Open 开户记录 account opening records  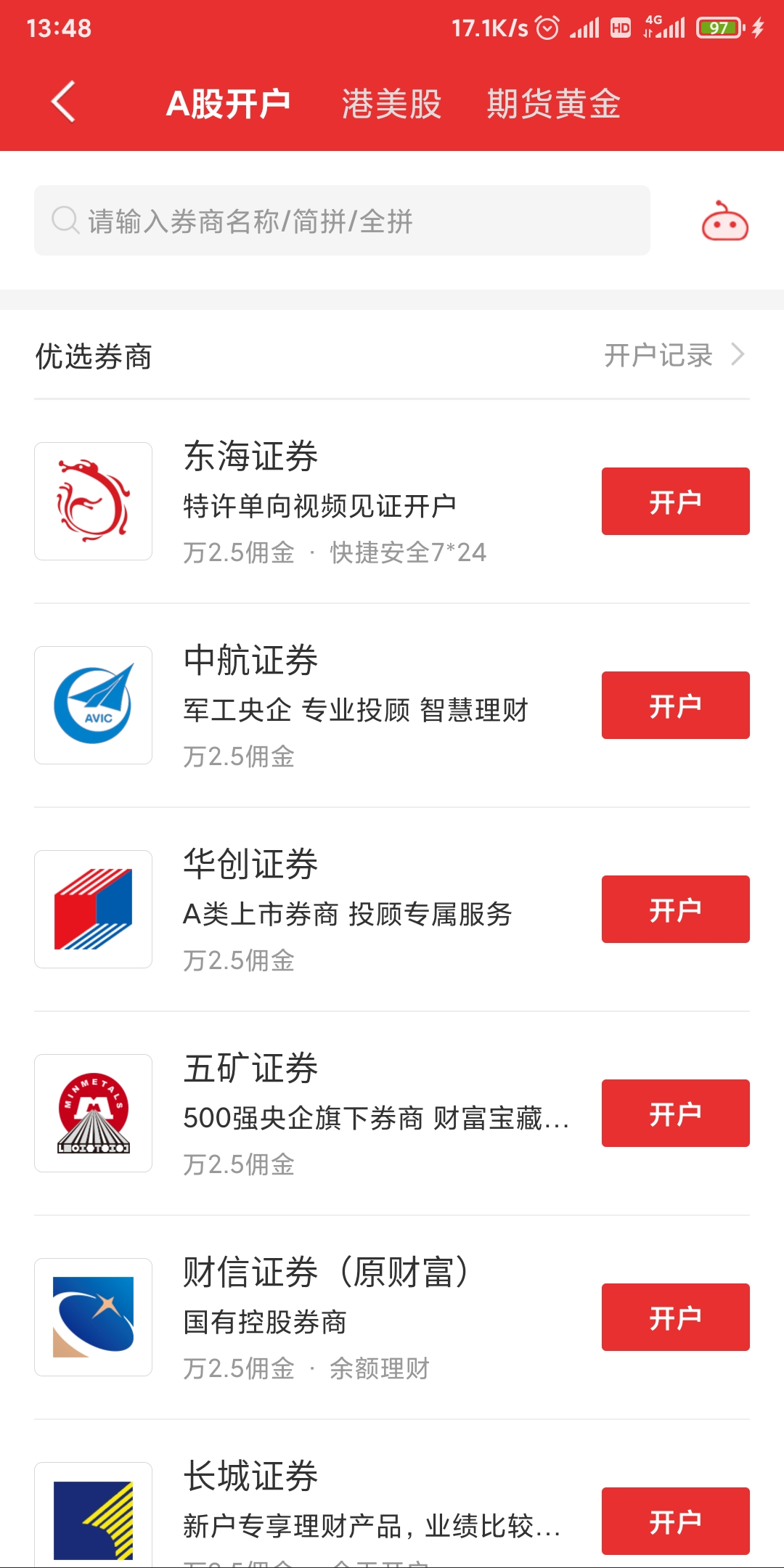coord(674,356)
